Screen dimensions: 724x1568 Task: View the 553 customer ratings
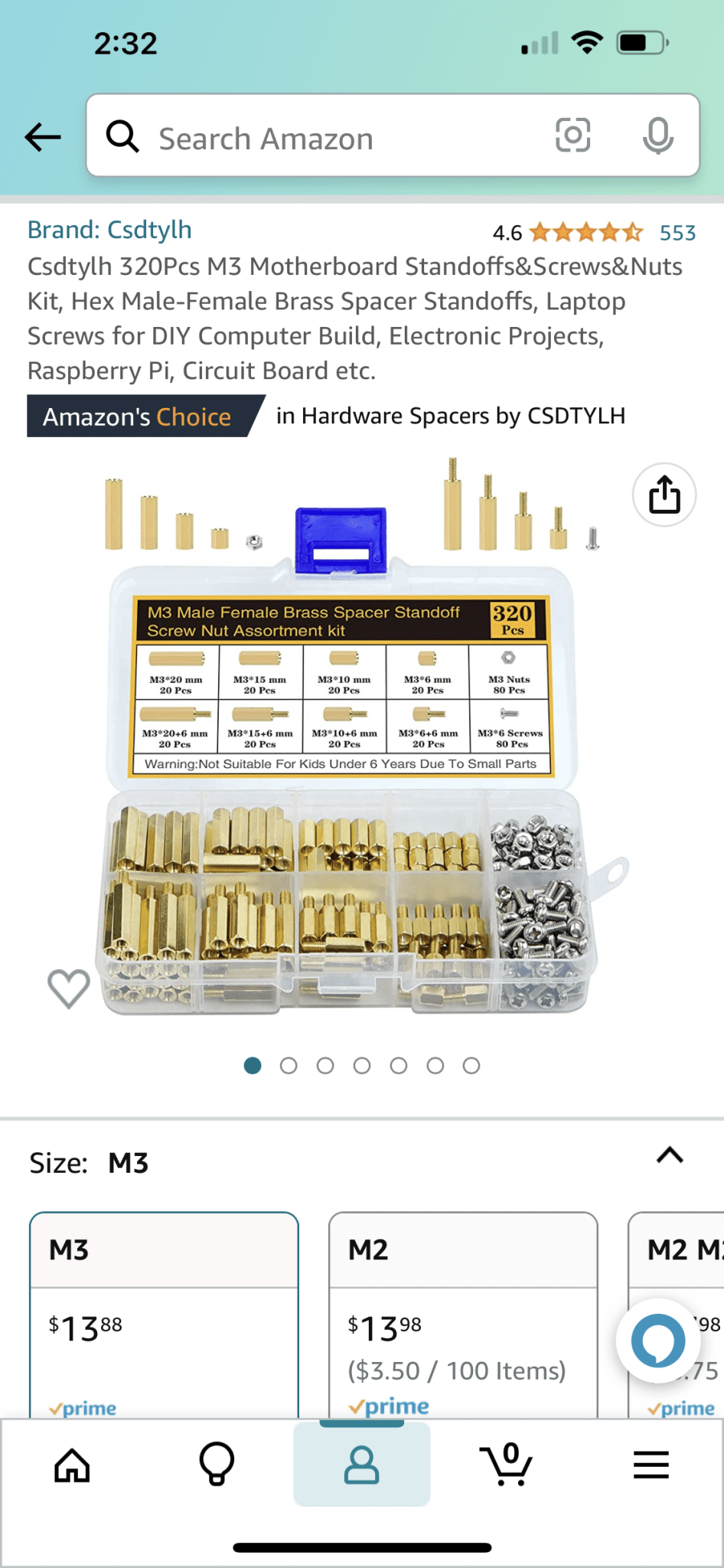(x=677, y=233)
